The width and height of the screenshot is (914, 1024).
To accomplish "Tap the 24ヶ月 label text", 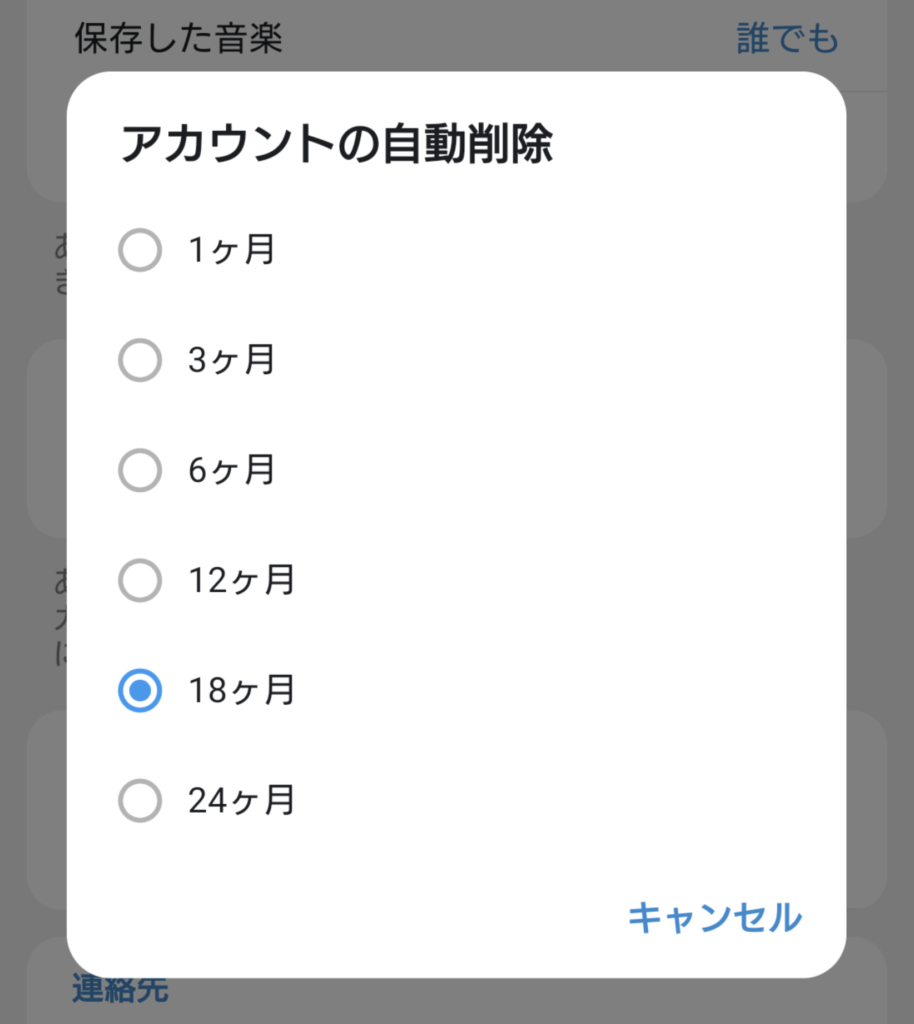I will pos(239,799).
